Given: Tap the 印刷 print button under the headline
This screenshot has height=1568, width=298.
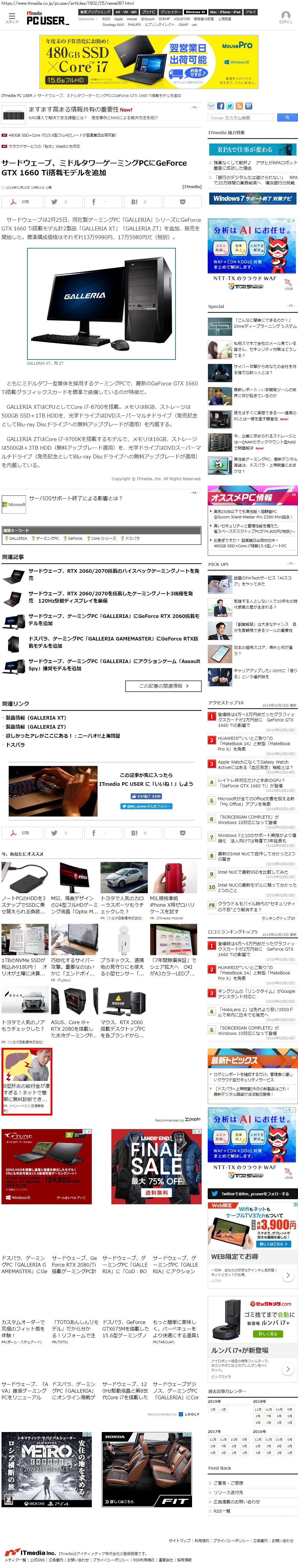Looking at the screenshot, I should [21, 202].
